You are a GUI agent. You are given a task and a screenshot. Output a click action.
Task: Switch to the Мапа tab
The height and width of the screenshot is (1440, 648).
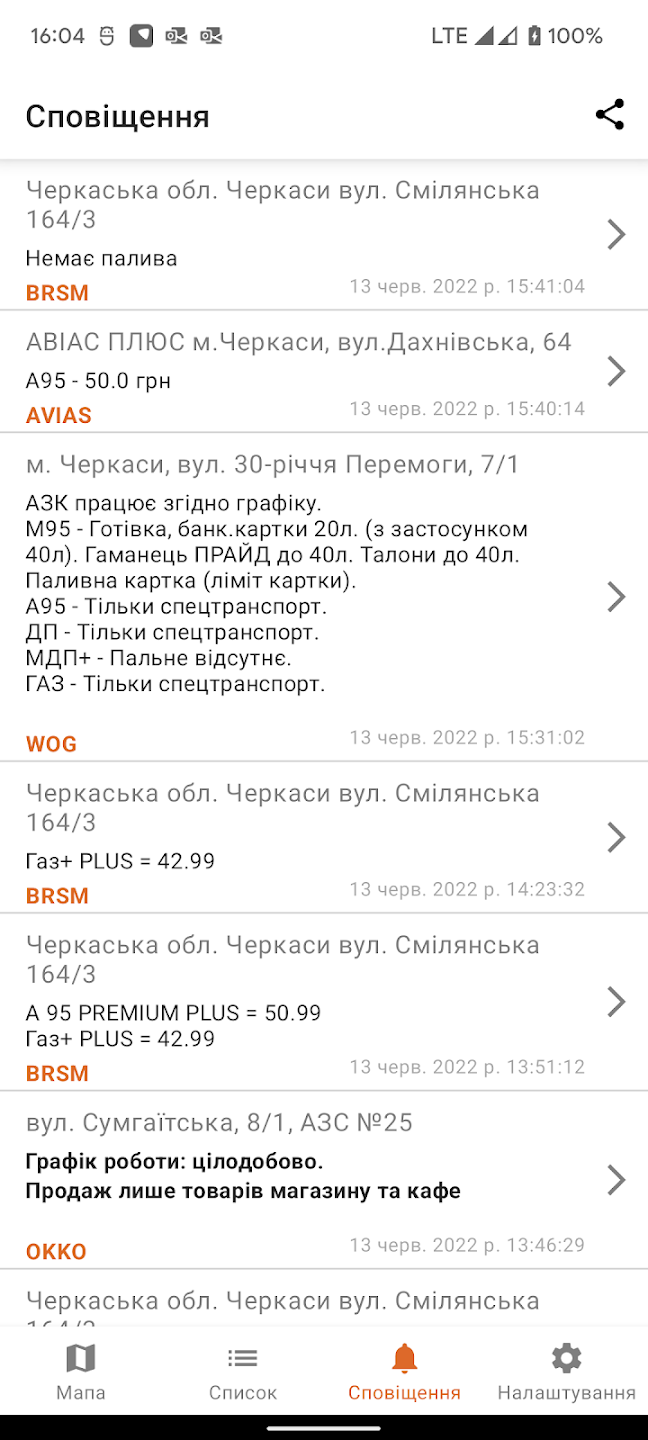pyautogui.click(x=81, y=1372)
